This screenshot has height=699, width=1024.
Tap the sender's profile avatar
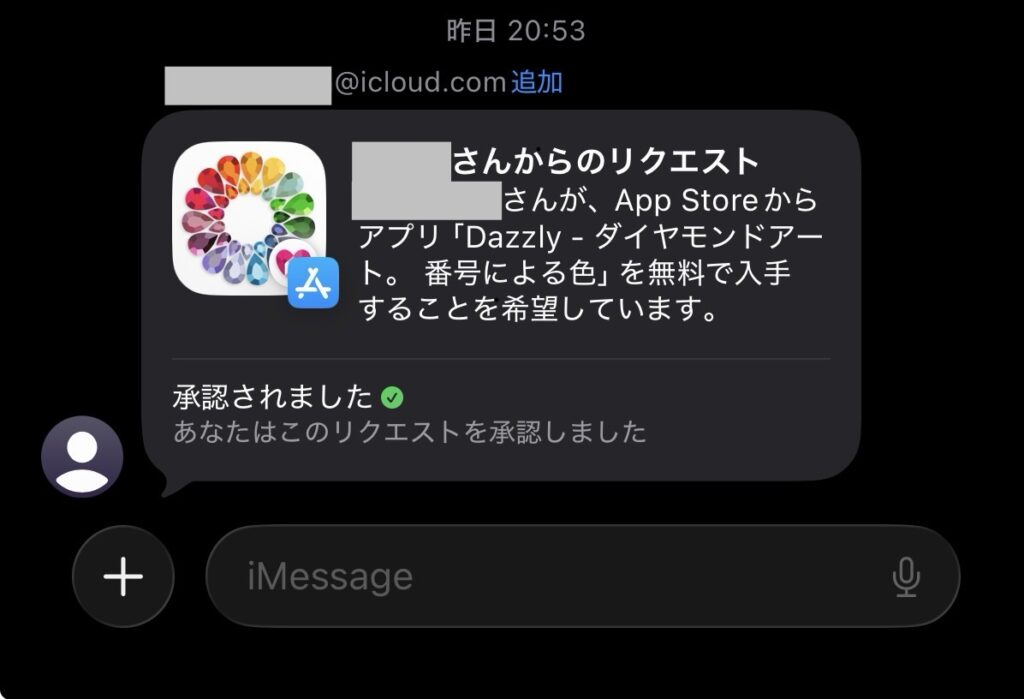pos(82,456)
